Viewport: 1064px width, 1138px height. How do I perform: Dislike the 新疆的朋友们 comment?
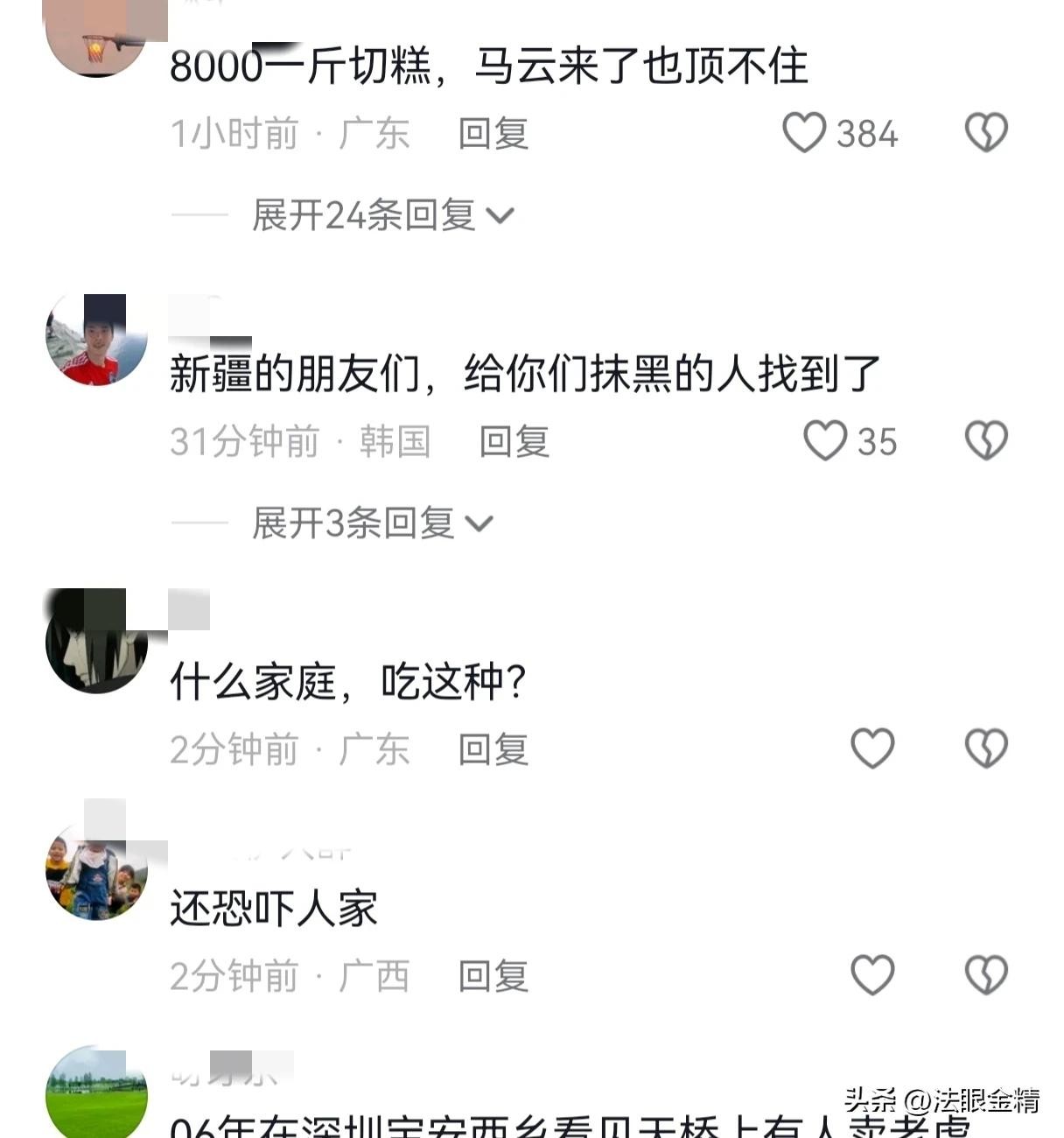pyautogui.click(x=986, y=440)
